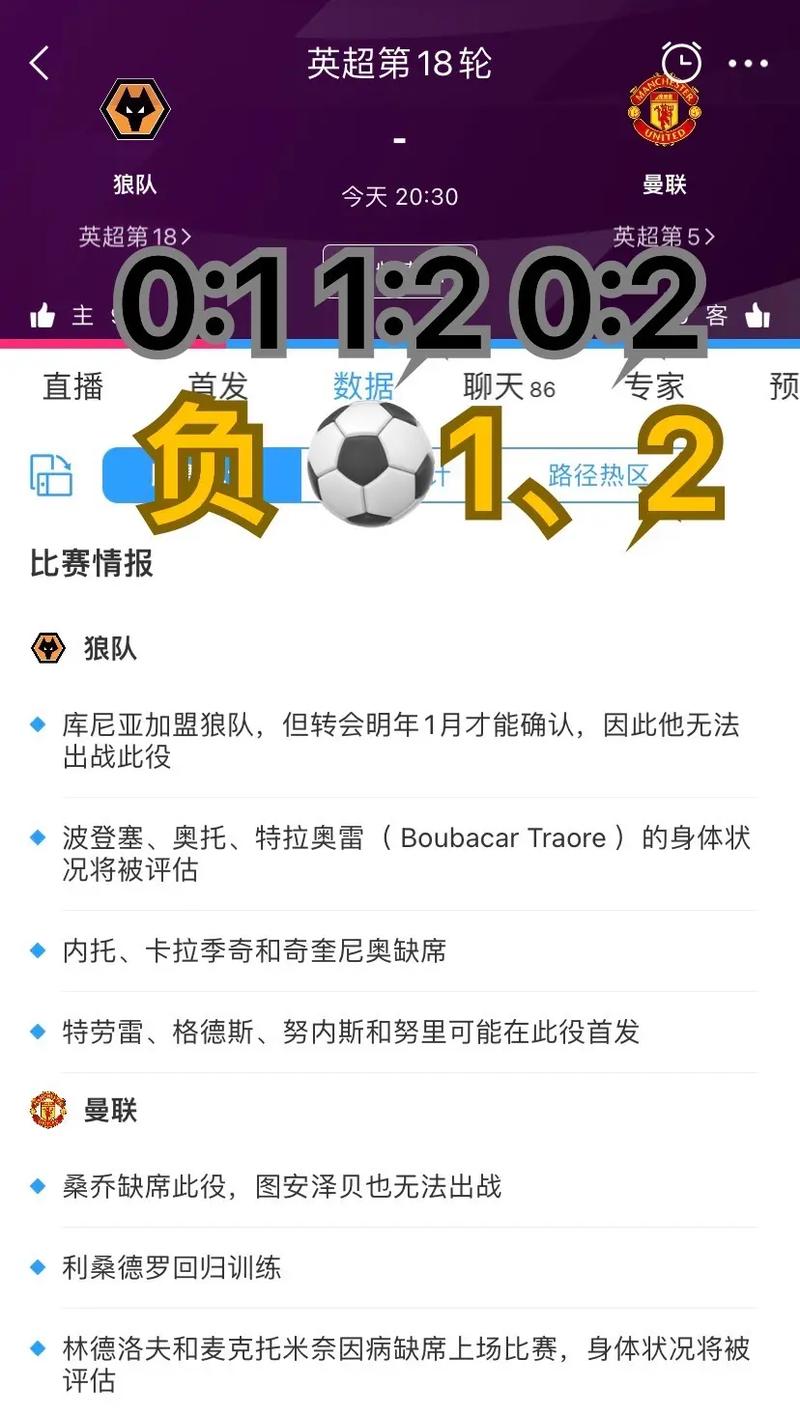800x1415 pixels.
Task: Open 曼联 team page from its logo
Action: pyautogui.click(x=663, y=112)
